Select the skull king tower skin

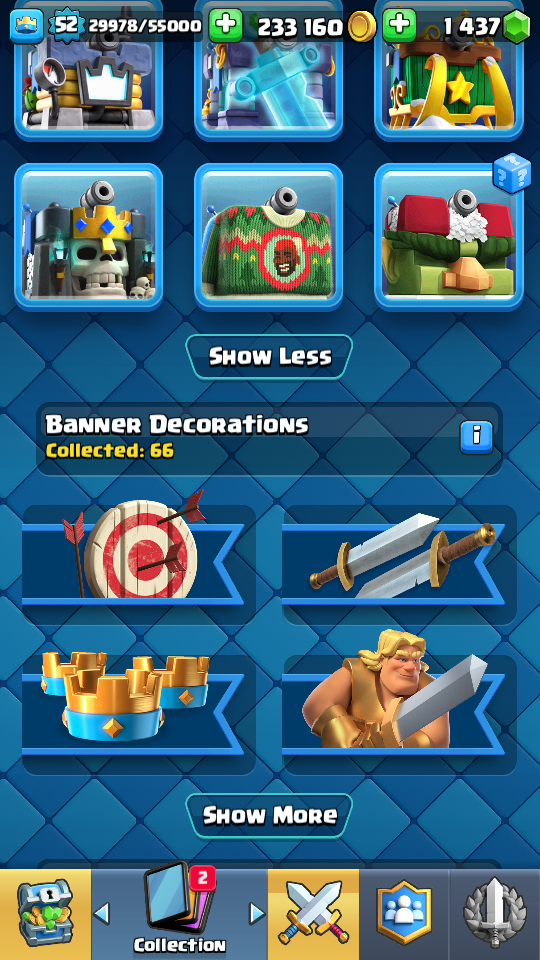[89, 238]
